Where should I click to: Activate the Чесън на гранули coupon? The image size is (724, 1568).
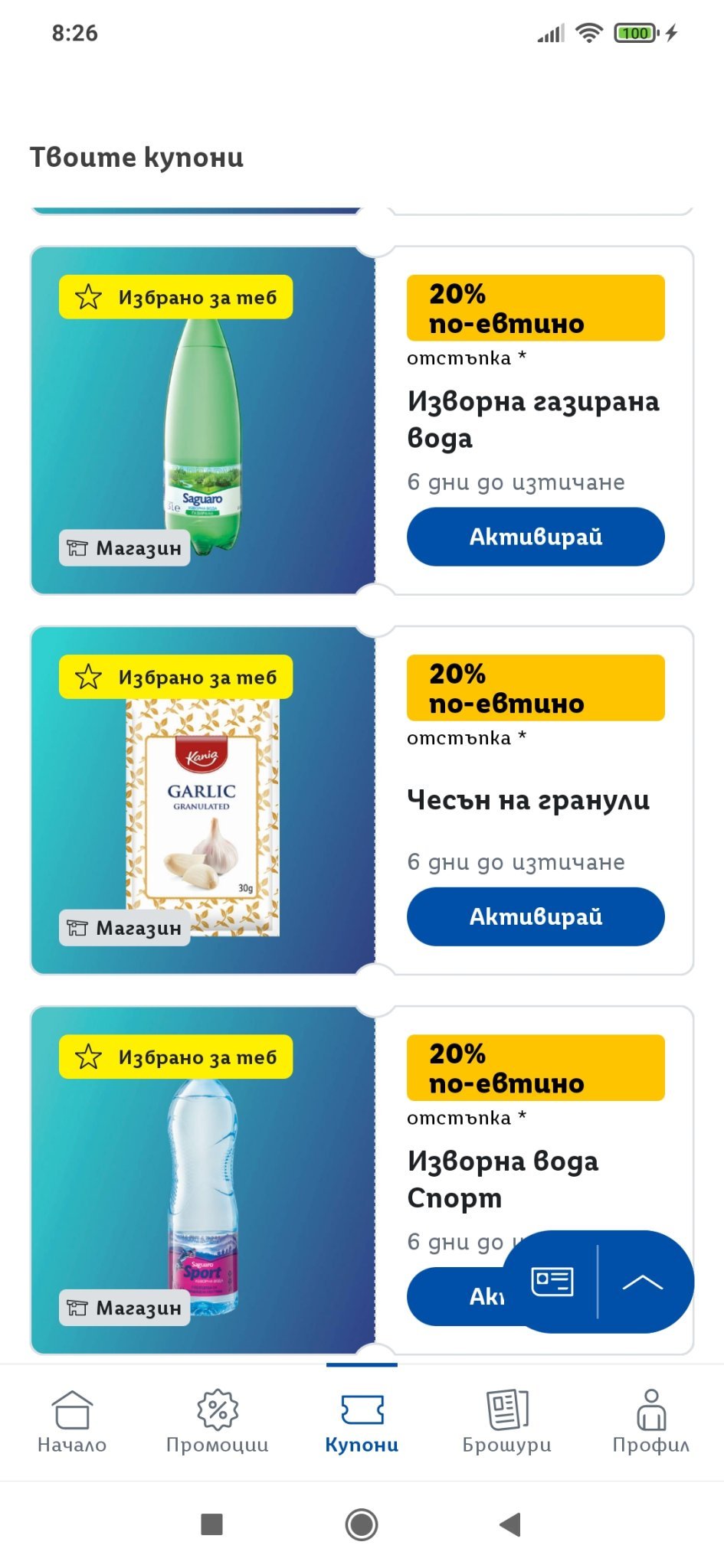(x=535, y=916)
